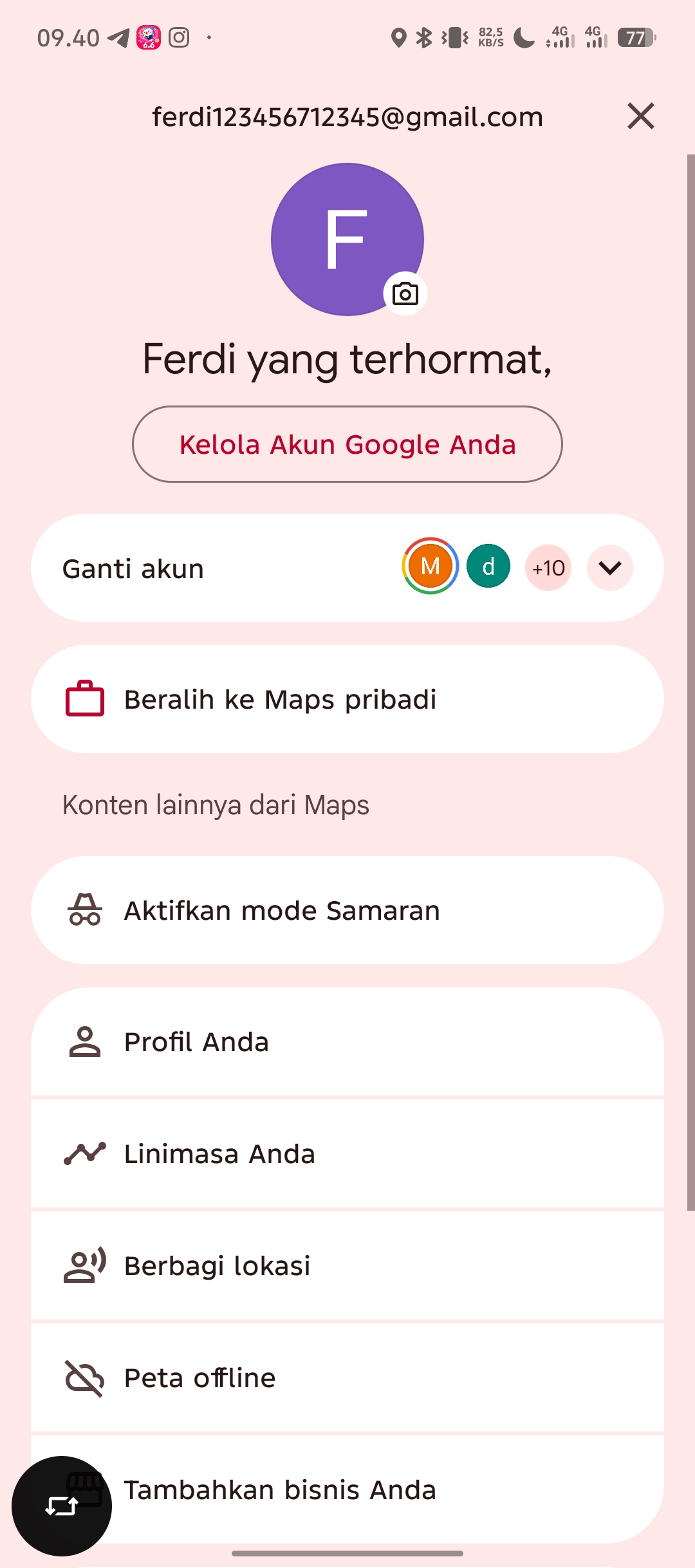This screenshot has width=695, height=1568.
Task: Tap the floating black switch button
Action: pyautogui.click(x=62, y=1506)
